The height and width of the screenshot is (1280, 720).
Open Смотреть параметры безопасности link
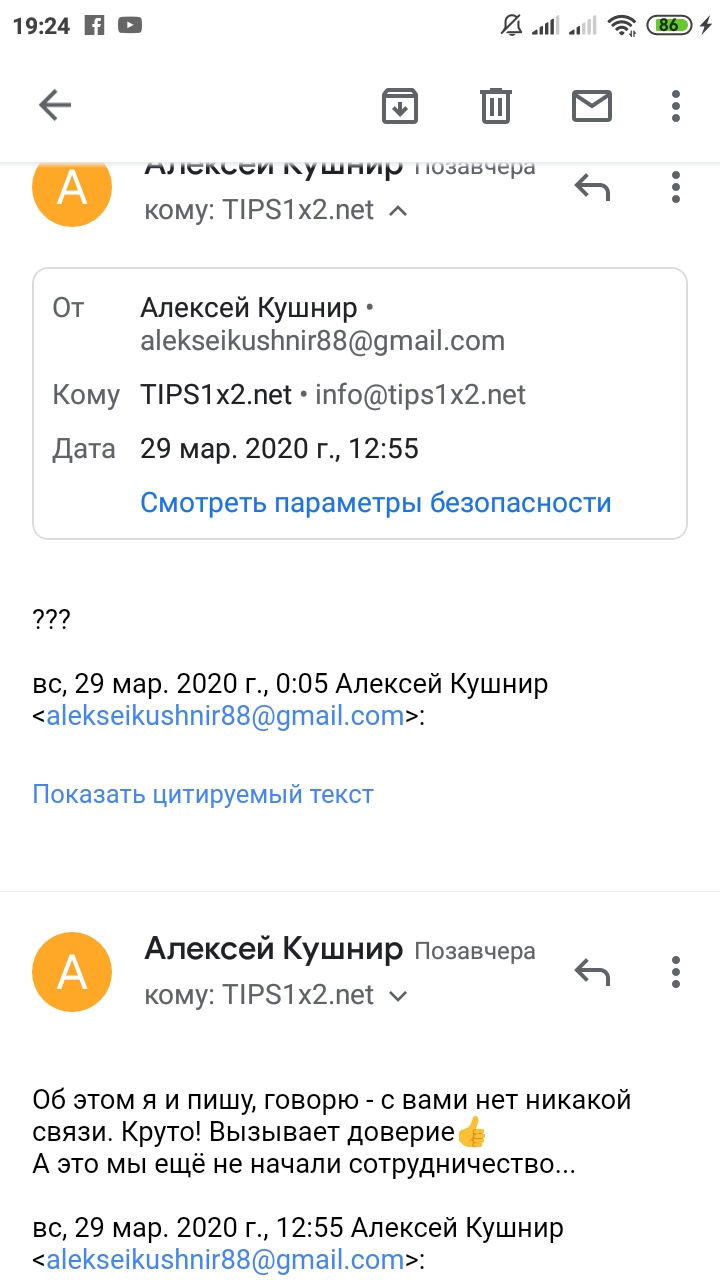(376, 502)
